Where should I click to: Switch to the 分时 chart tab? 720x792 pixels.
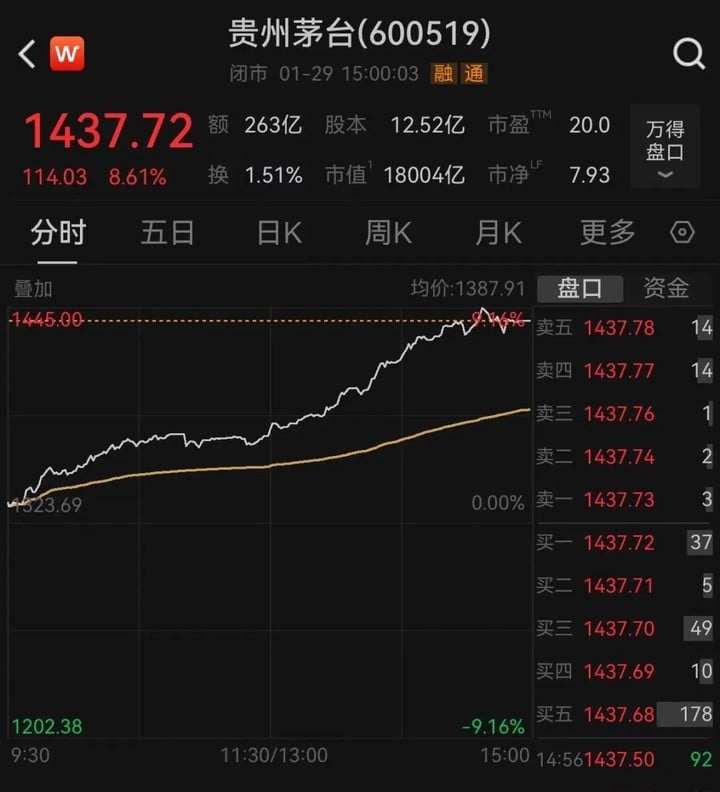58,233
